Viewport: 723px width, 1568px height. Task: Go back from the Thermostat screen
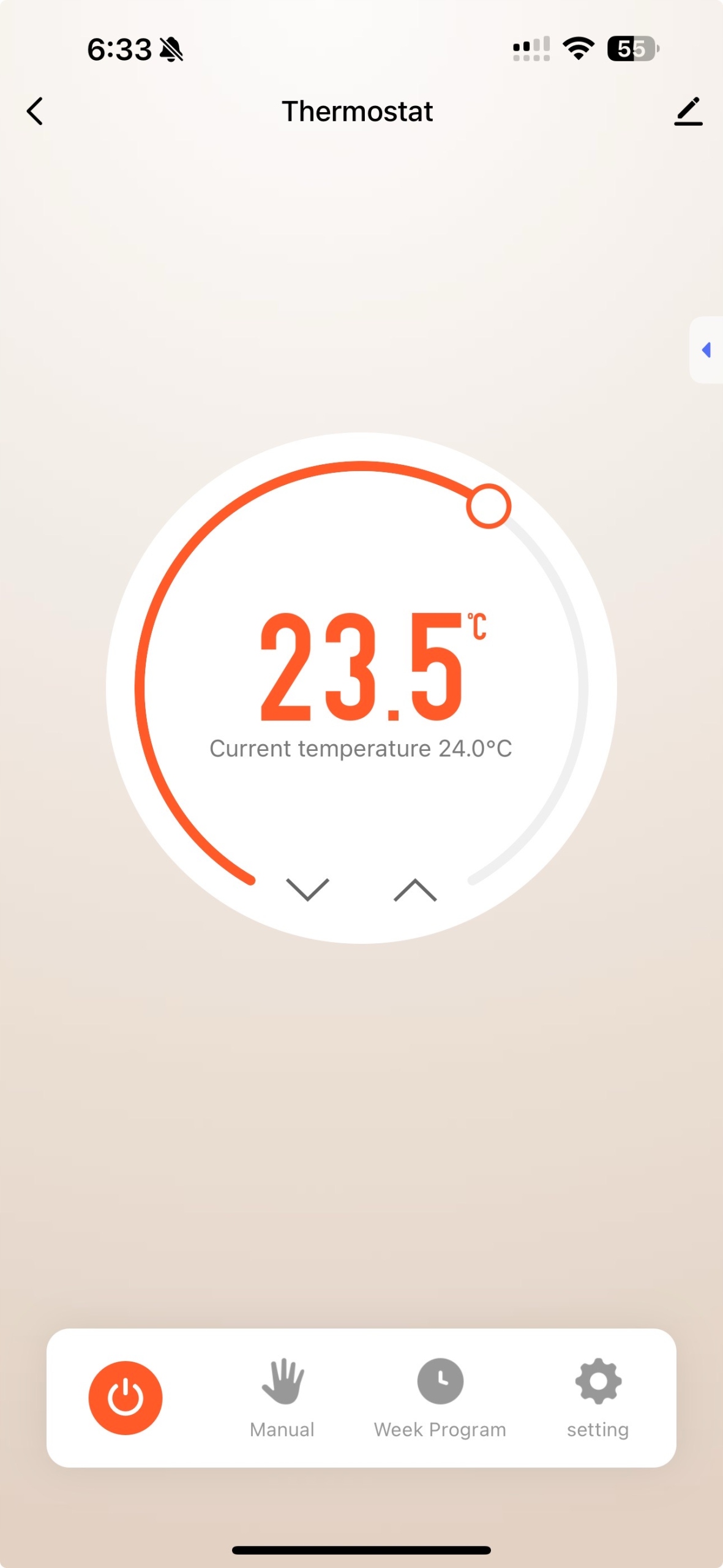(36, 111)
